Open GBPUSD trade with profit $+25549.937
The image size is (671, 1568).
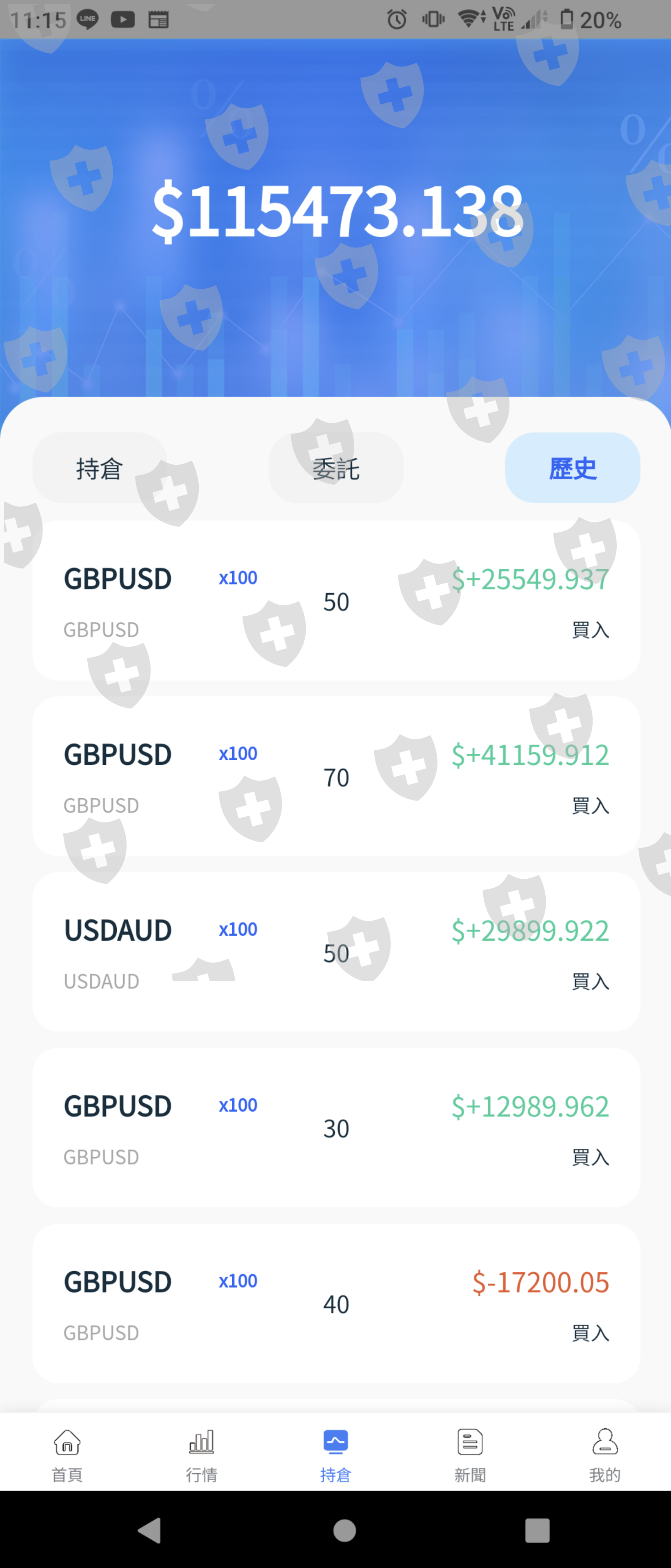point(336,601)
